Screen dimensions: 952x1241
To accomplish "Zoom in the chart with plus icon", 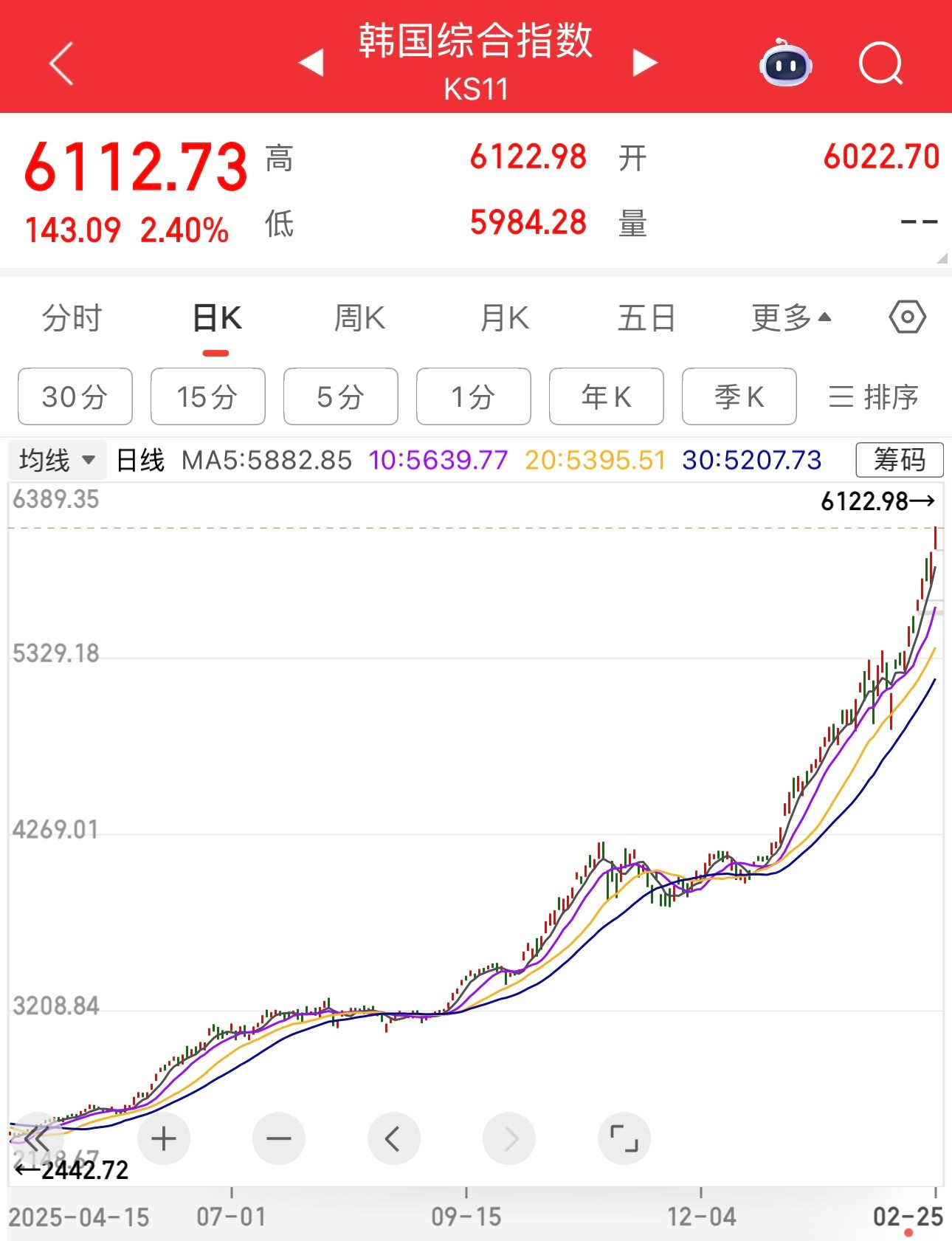I will 163,1138.
